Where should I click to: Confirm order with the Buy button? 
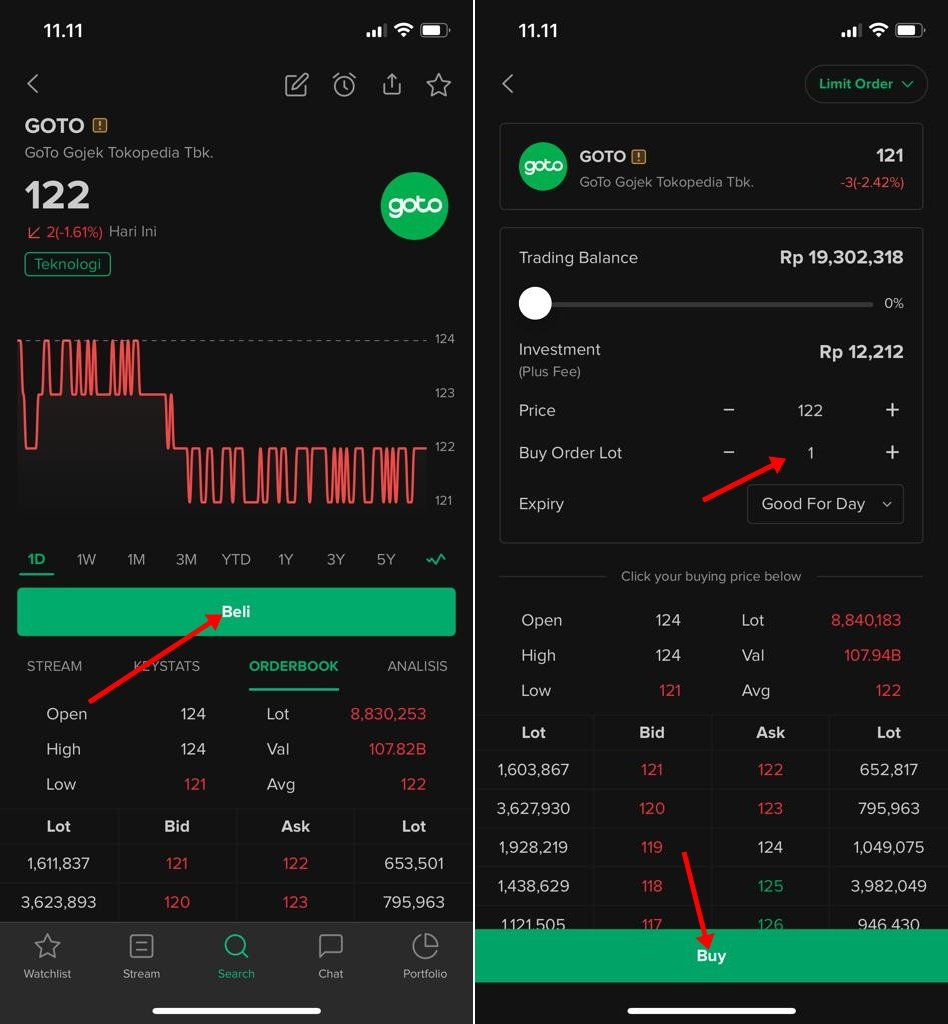tap(711, 955)
